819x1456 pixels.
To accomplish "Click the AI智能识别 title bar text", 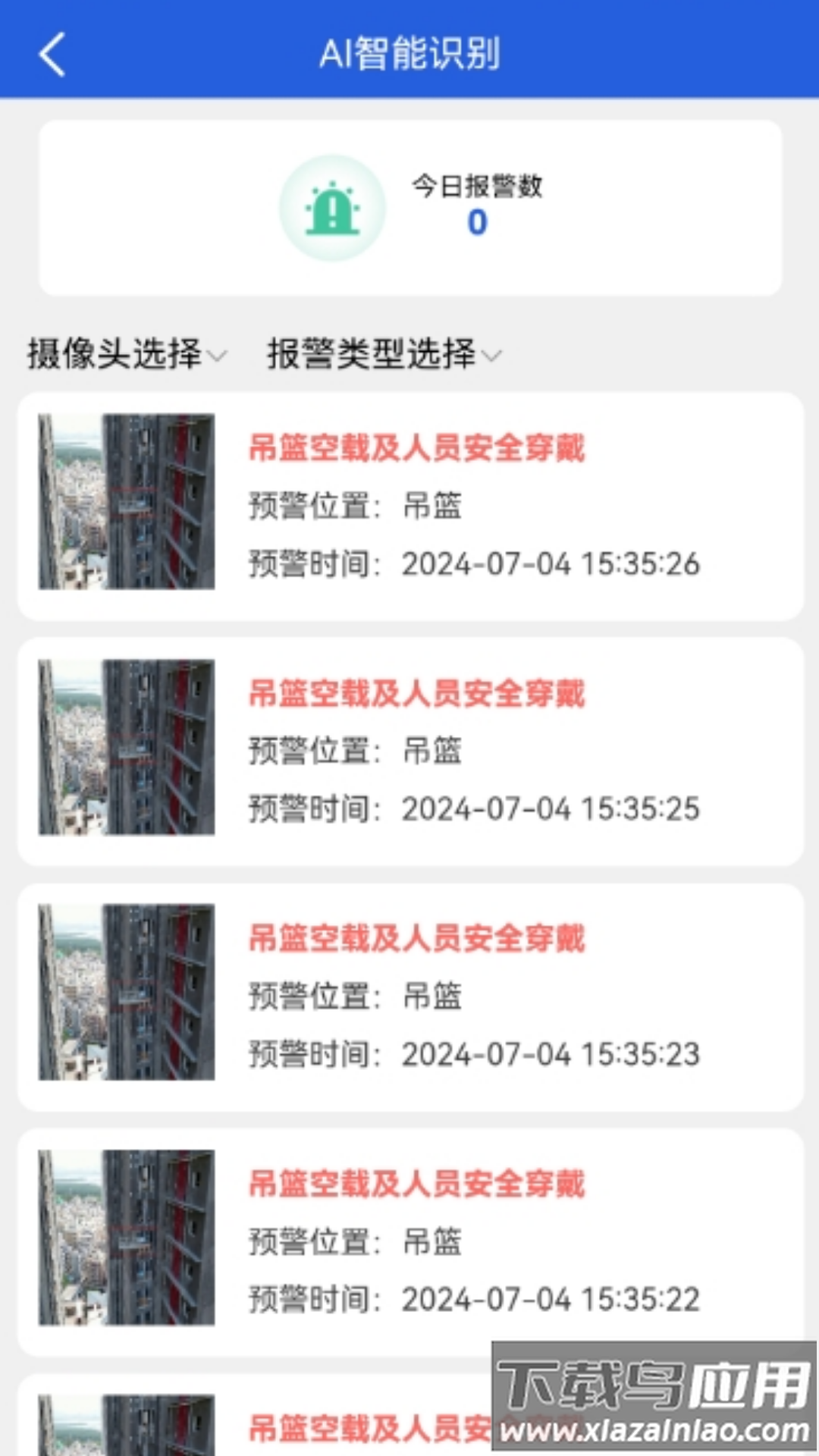I will pos(409,55).
